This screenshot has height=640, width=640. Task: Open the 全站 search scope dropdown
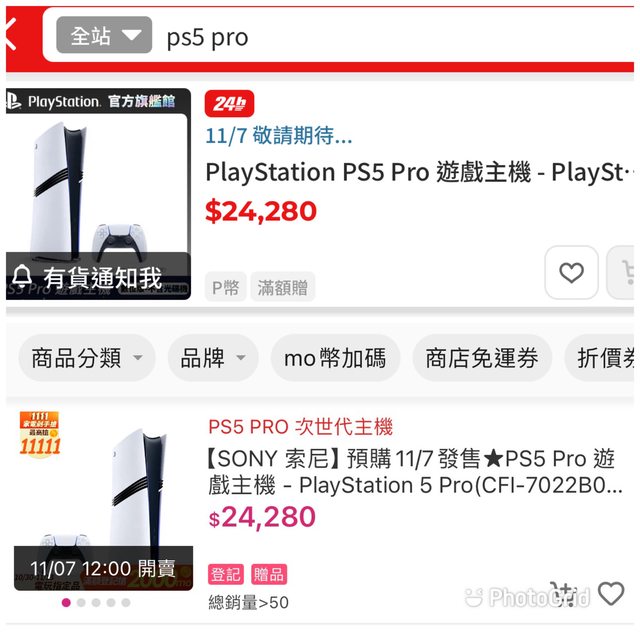(104, 36)
